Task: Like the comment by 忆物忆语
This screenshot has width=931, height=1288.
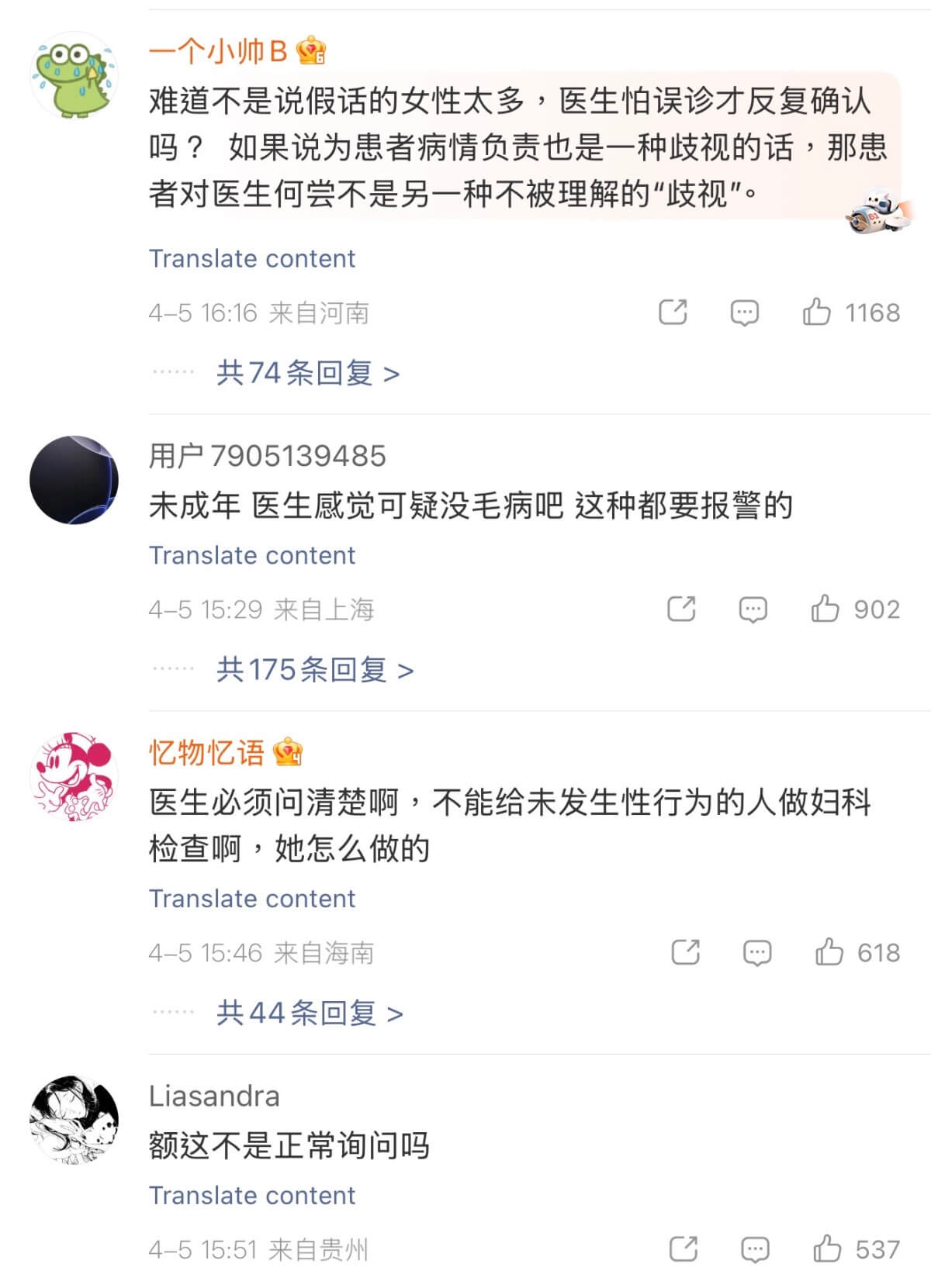Action: pyautogui.click(x=829, y=952)
